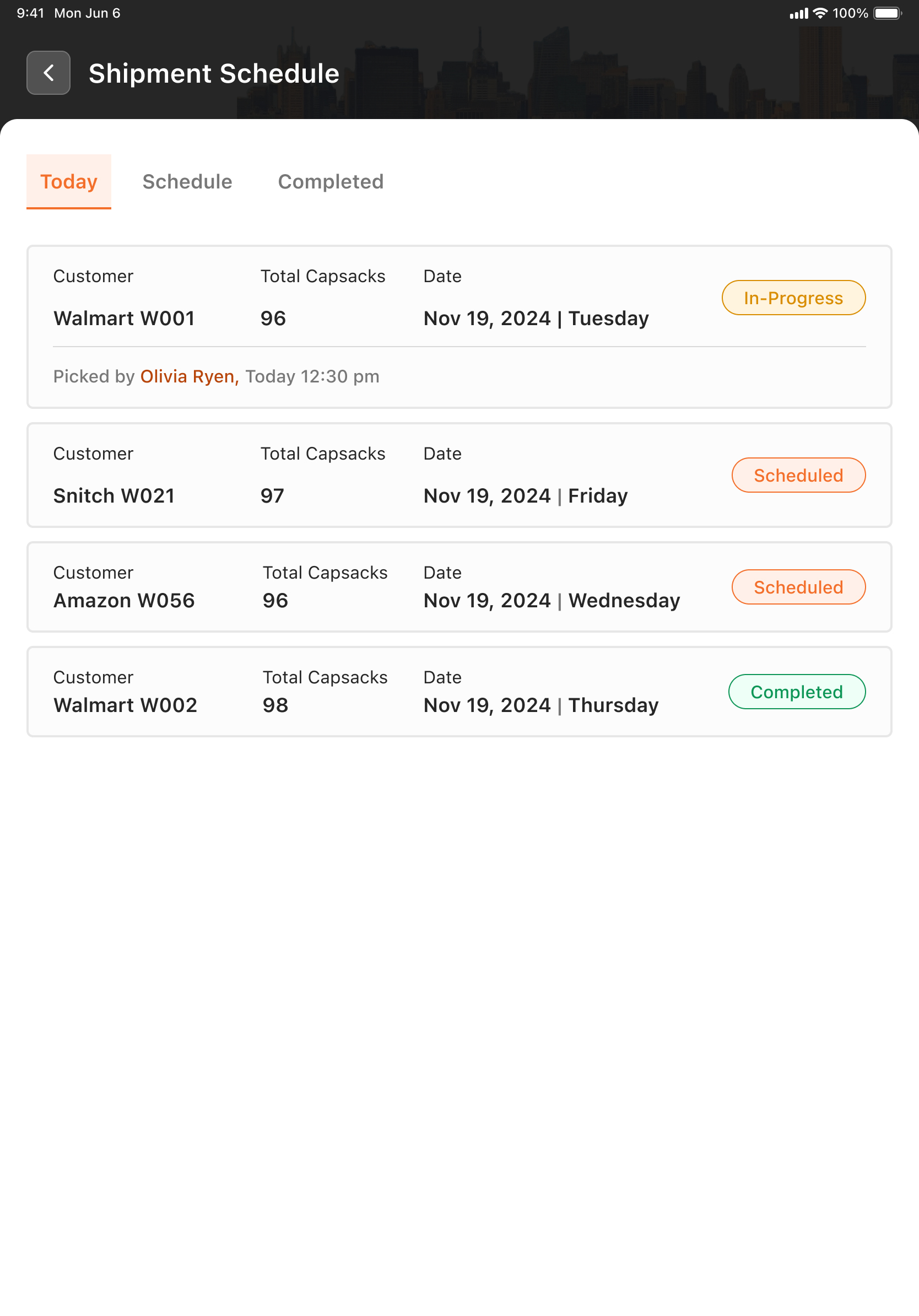This screenshot has height=1316, width=919.
Task: Click the Wi-Fi icon in status bar
Action: (821, 13)
